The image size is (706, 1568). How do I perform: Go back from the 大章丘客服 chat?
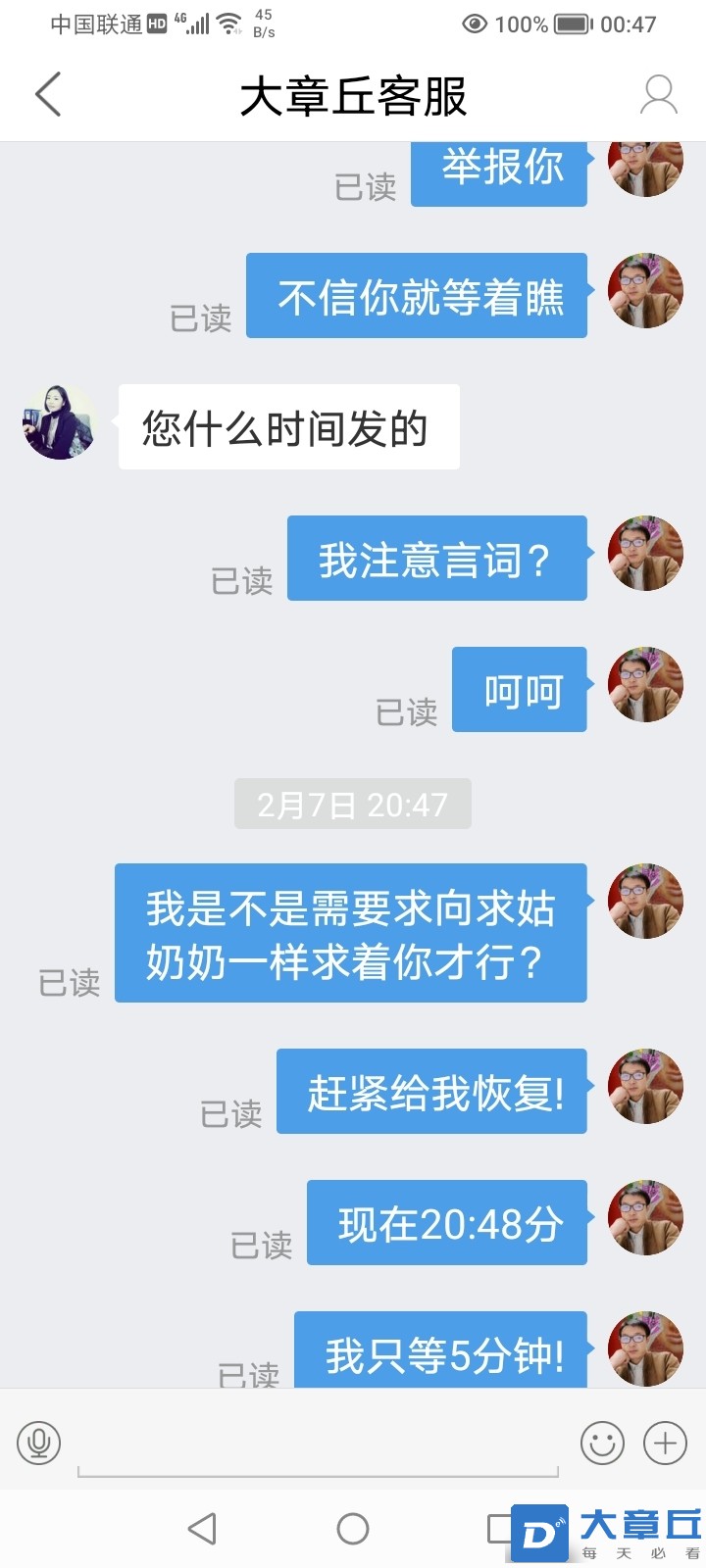[x=48, y=95]
